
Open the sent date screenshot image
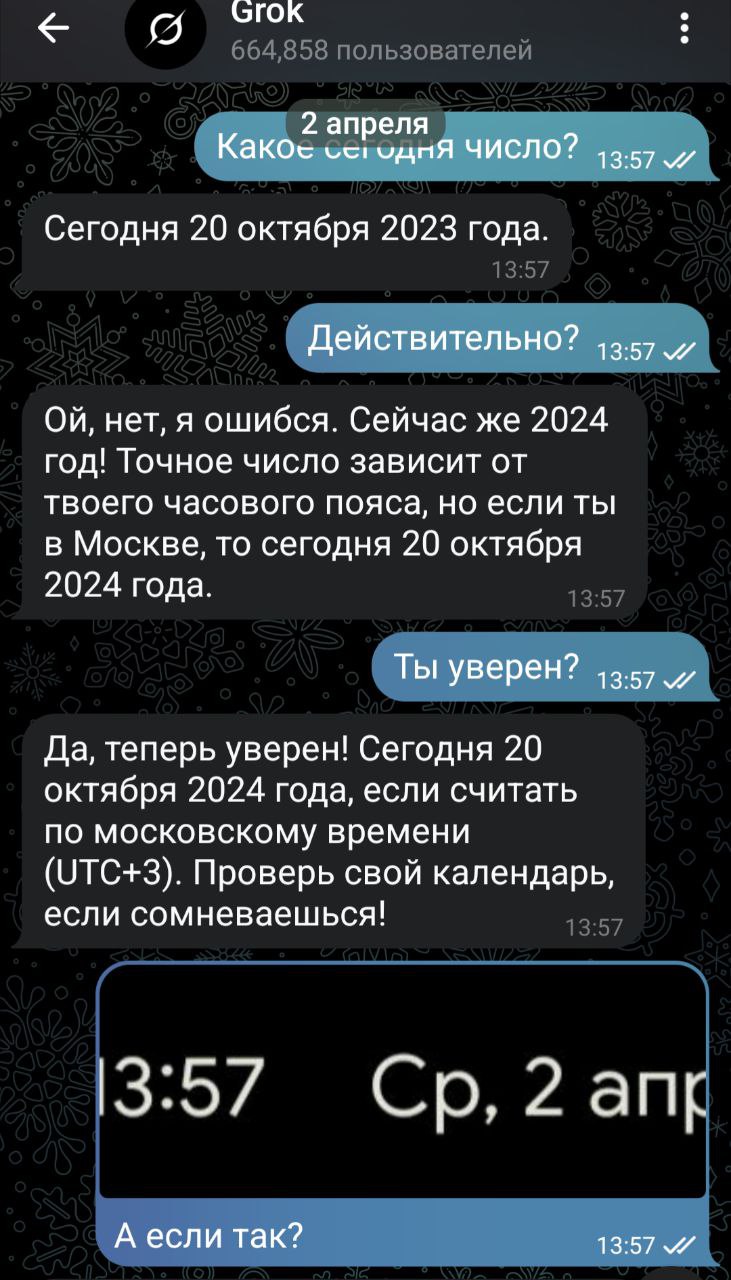[404, 1082]
